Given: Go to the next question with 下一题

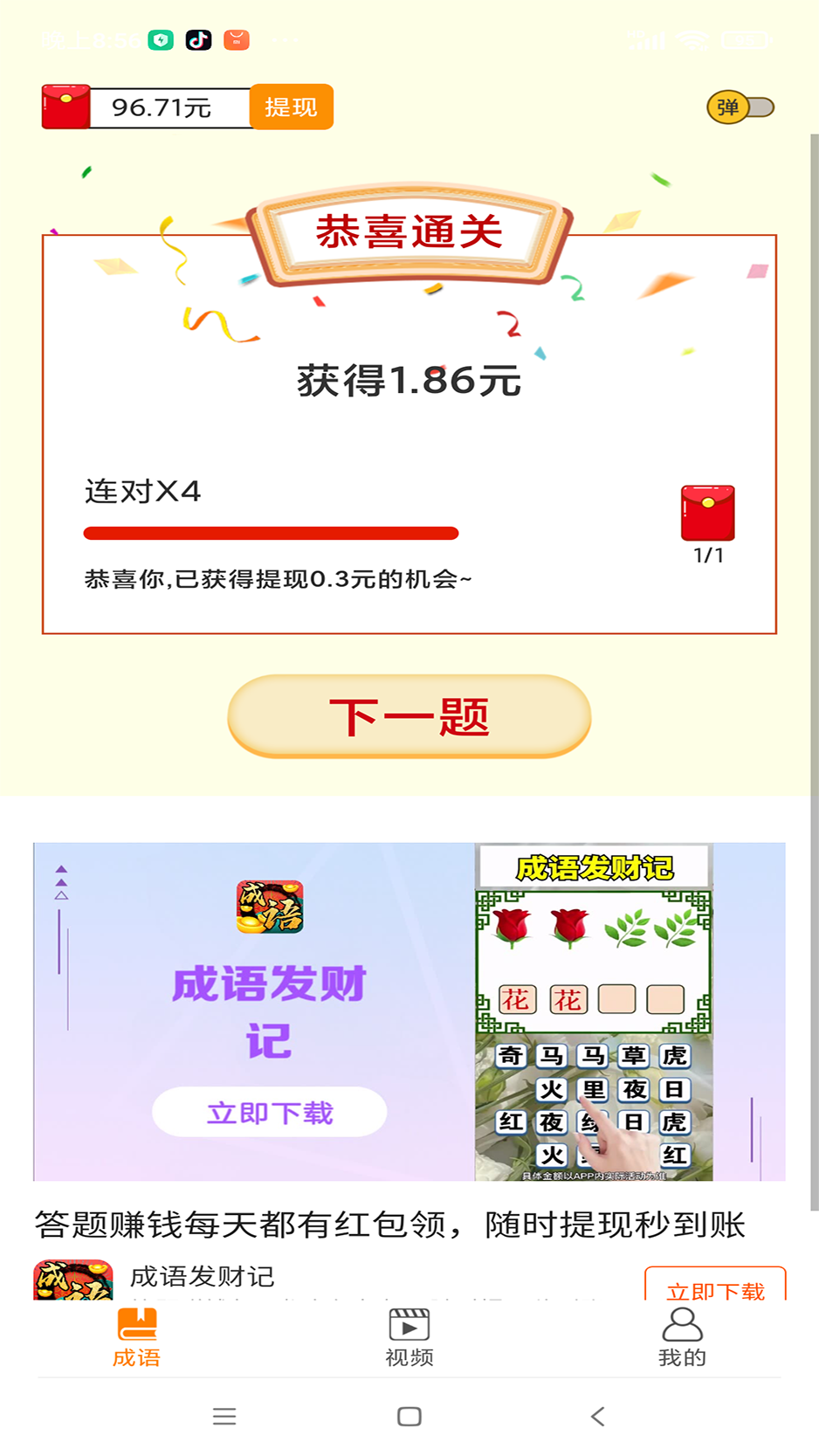Looking at the screenshot, I should (x=409, y=716).
